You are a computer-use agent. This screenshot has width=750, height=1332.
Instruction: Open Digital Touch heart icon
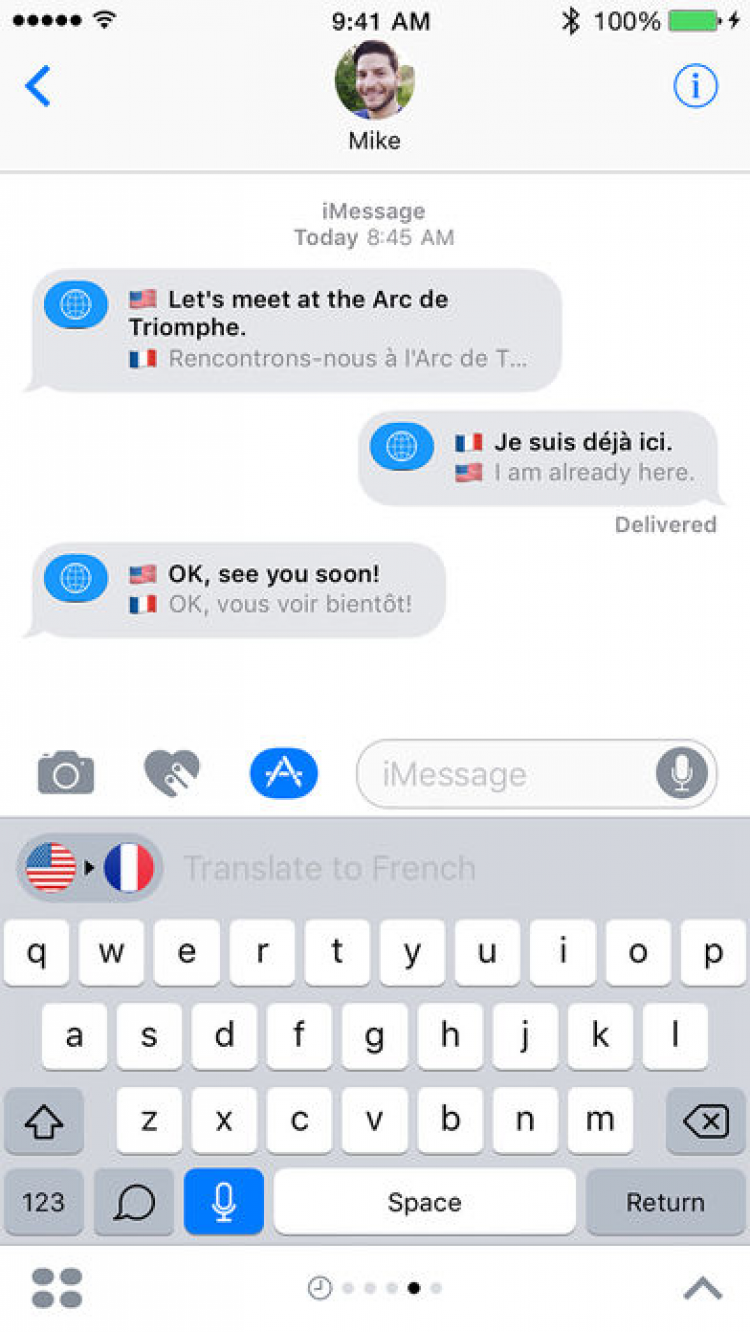point(172,773)
